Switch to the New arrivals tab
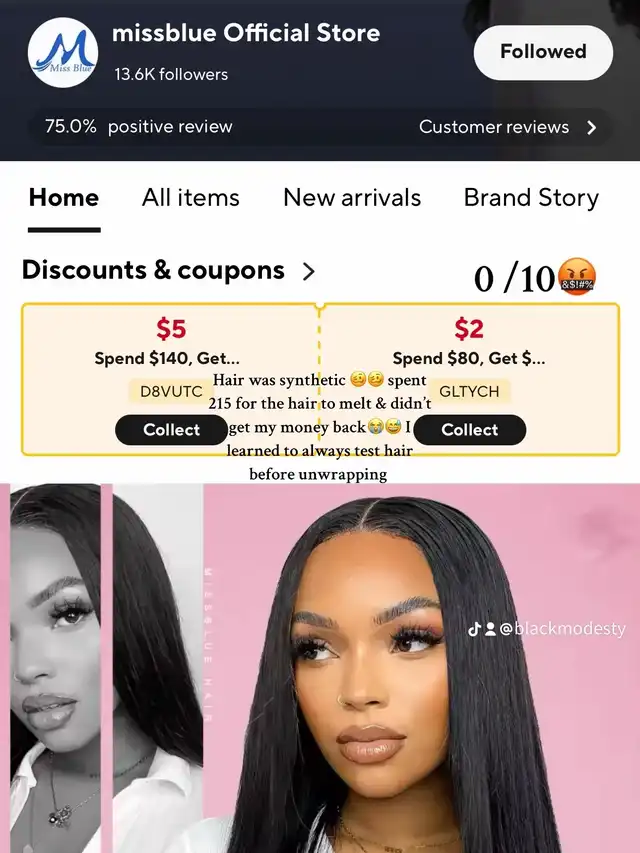 [x=352, y=198]
